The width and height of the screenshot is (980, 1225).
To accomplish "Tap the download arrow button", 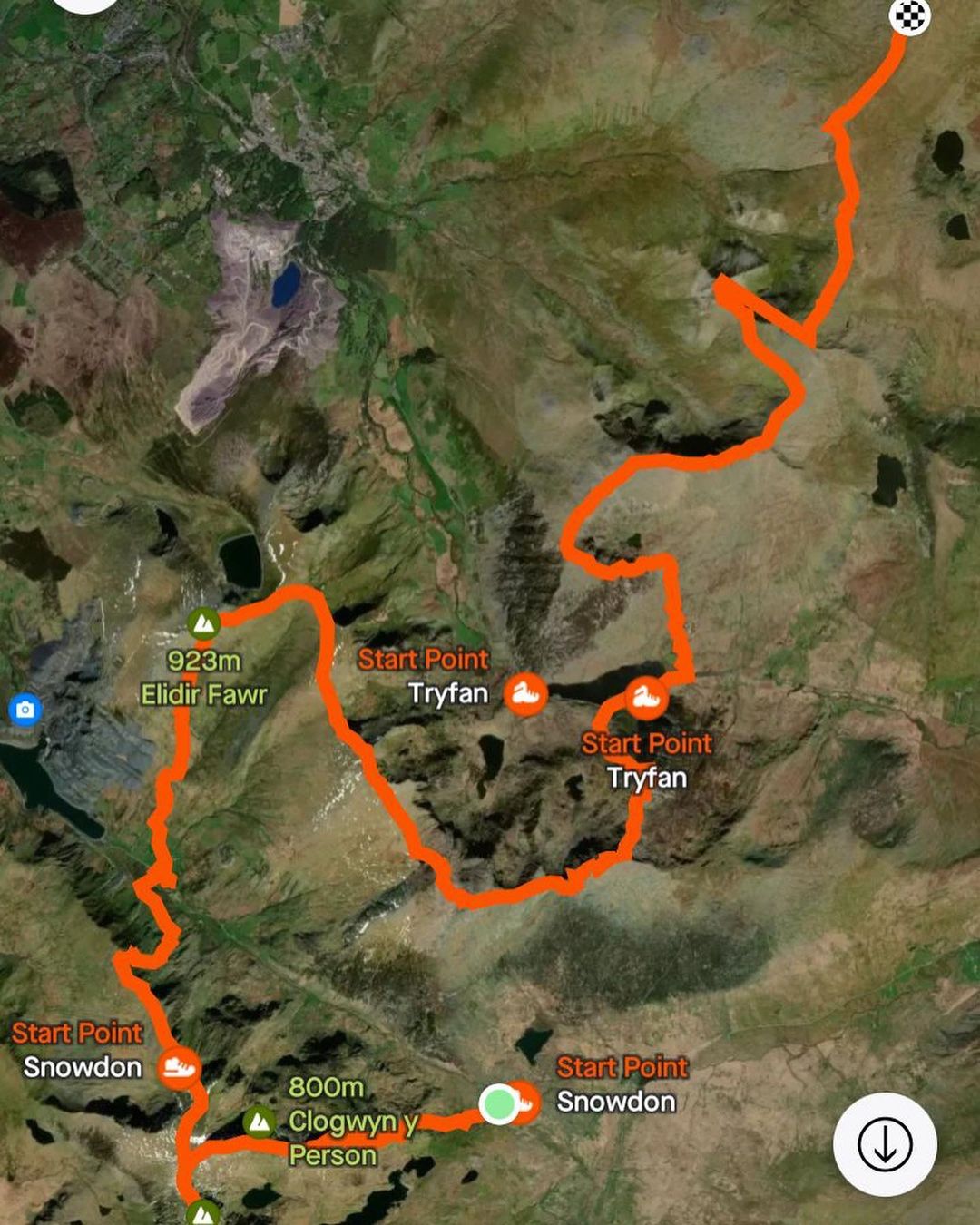I will [885, 1144].
